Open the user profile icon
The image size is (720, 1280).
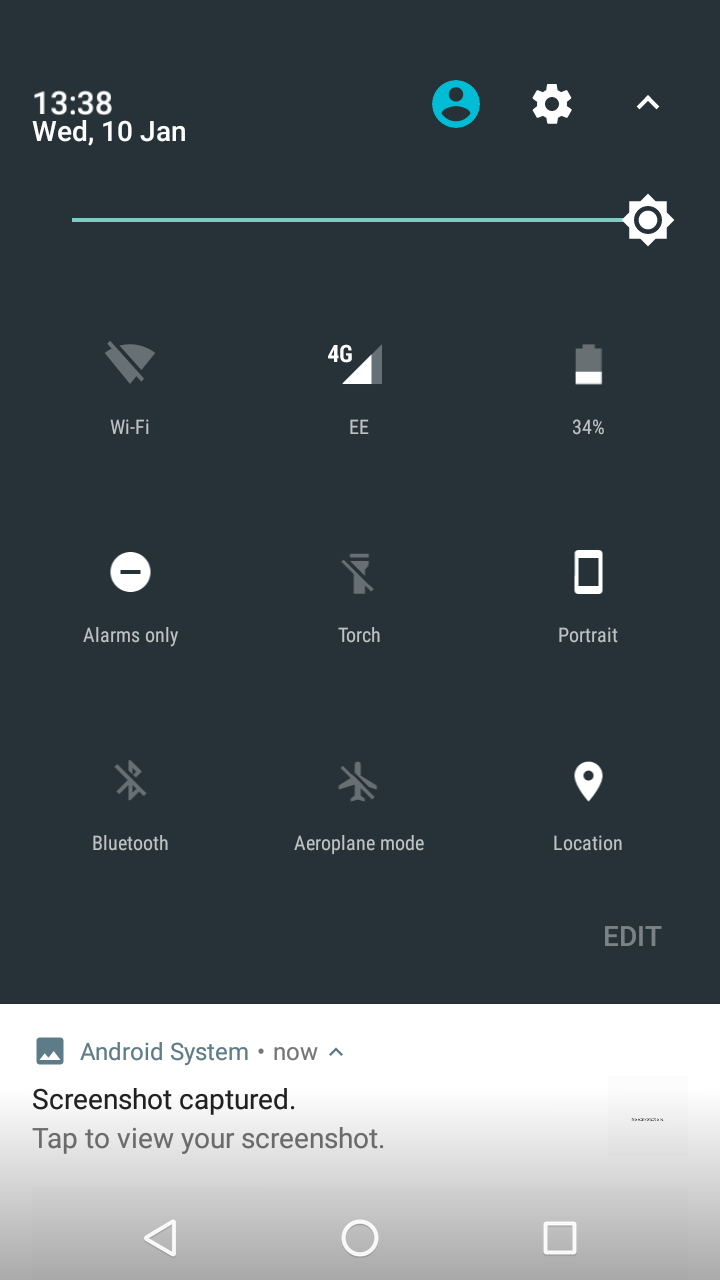click(456, 103)
